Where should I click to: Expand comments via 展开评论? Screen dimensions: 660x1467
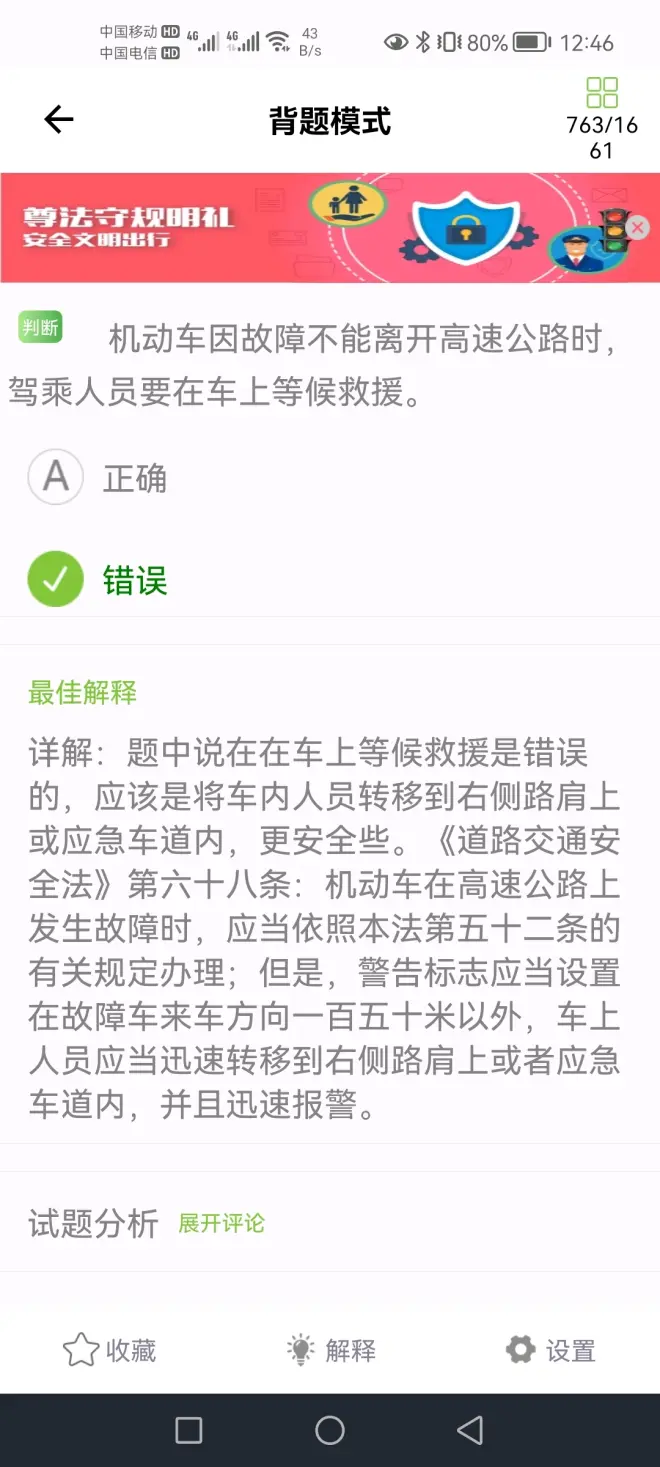tap(221, 1223)
